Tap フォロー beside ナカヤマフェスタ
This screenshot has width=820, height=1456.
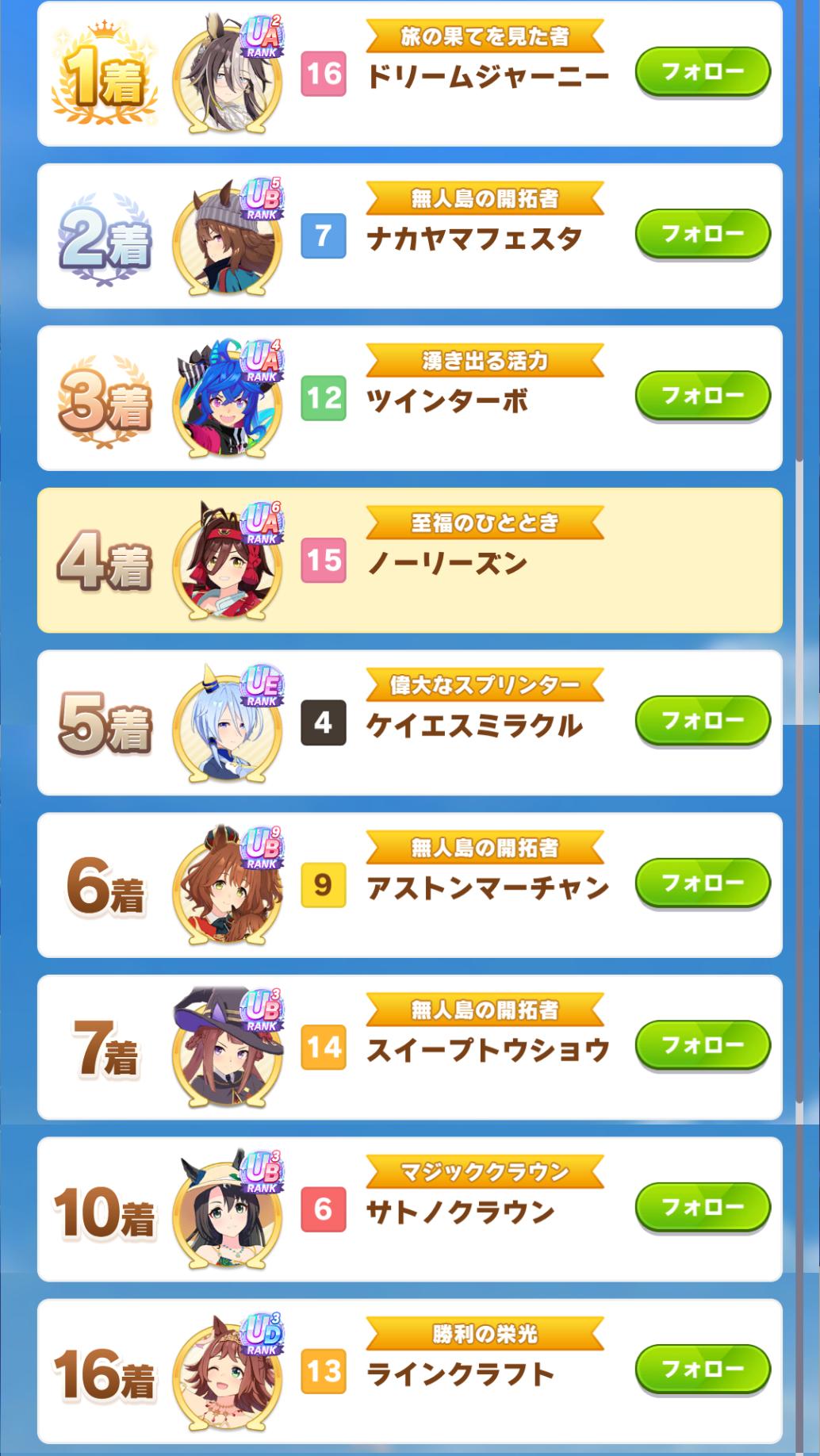point(703,234)
